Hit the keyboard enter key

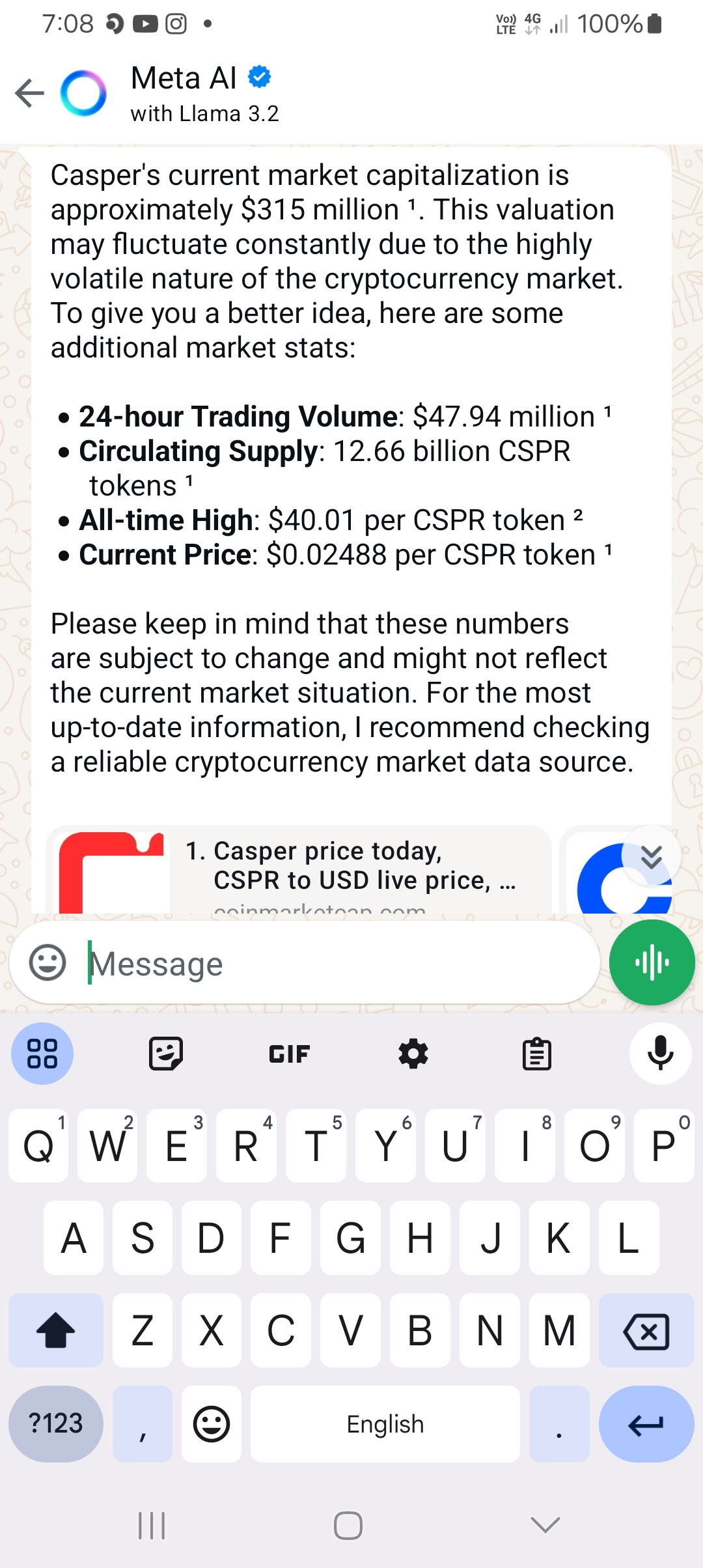(x=646, y=1423)
